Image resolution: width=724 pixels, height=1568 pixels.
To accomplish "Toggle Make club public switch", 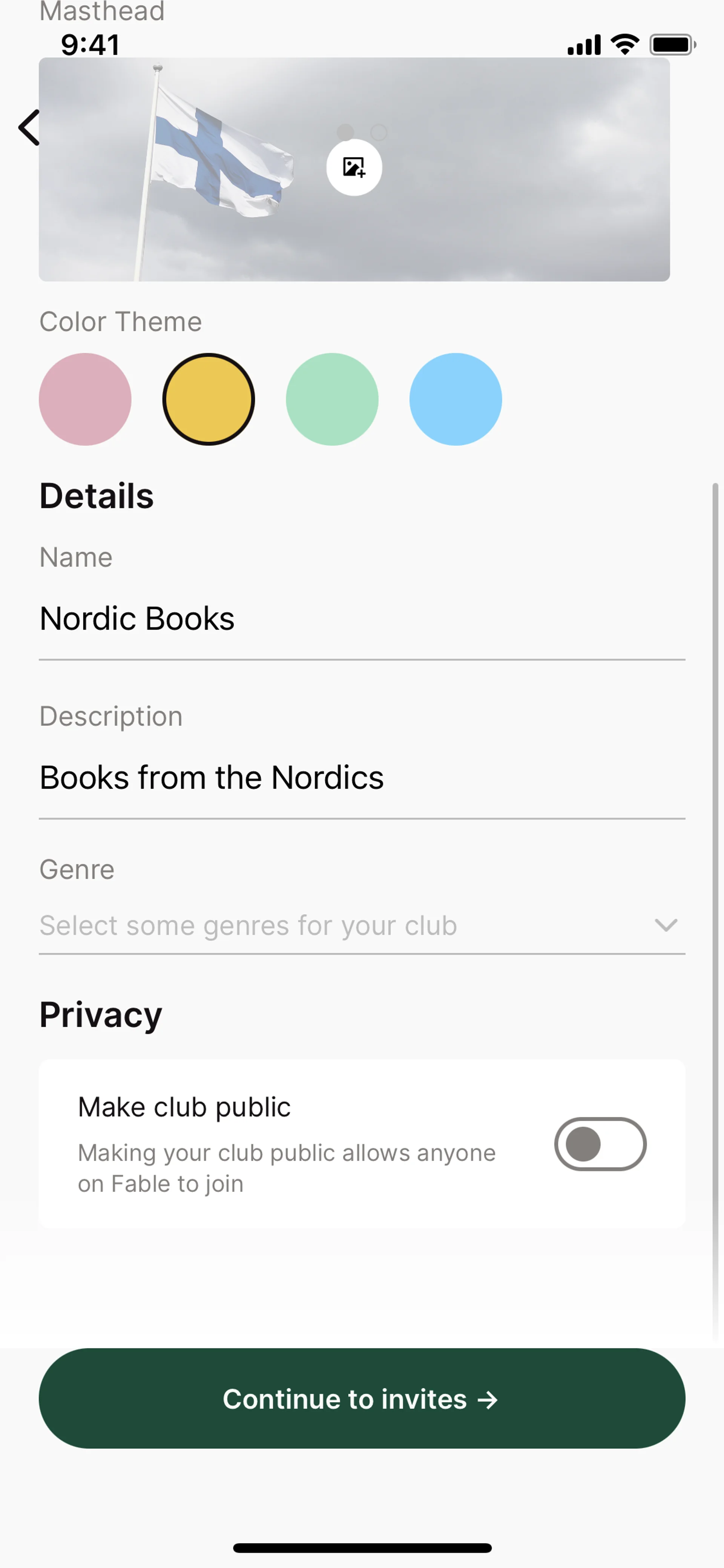I will [x=600, y=1144].
